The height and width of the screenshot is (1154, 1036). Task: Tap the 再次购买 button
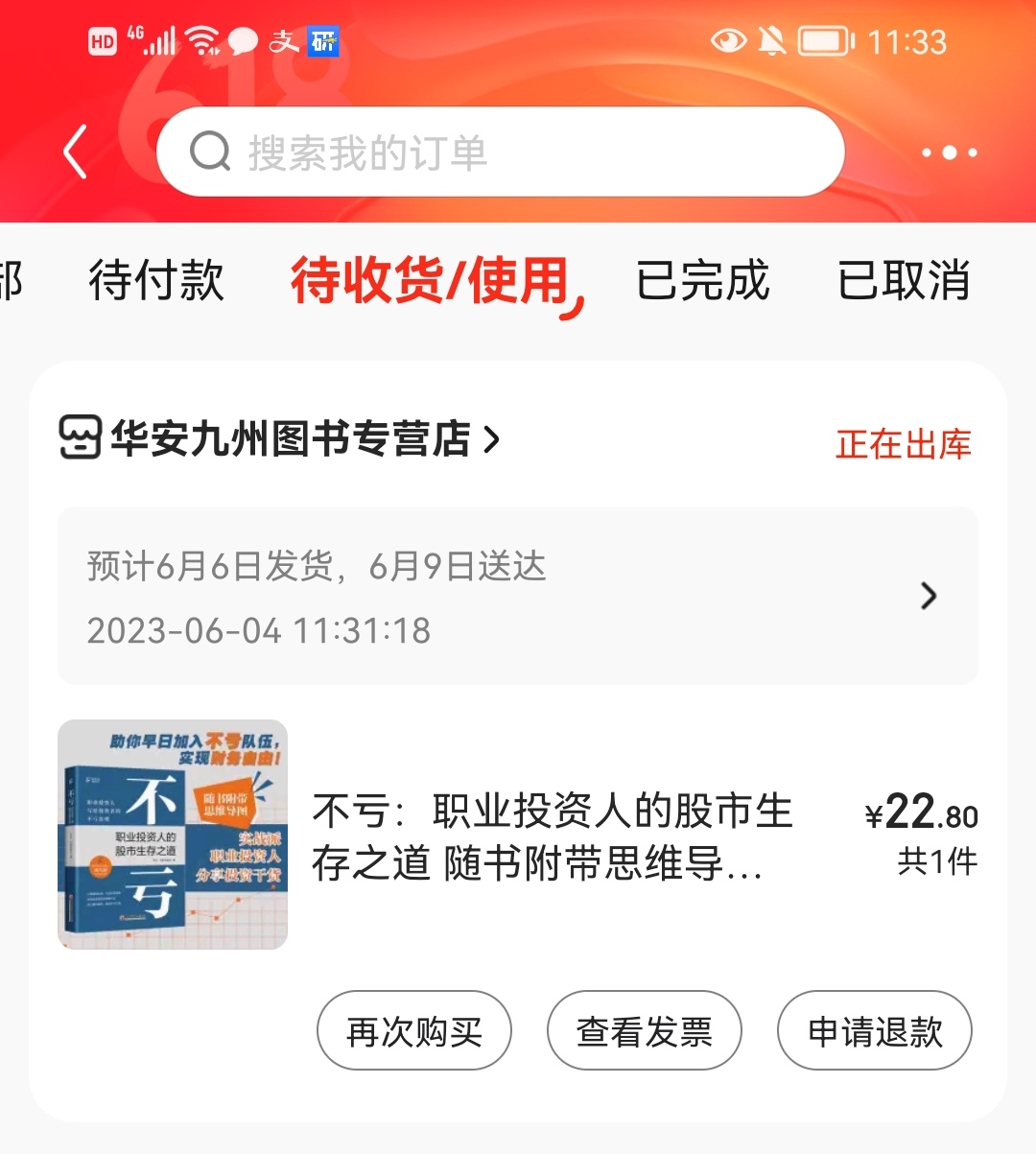(x=414, y=1031)
